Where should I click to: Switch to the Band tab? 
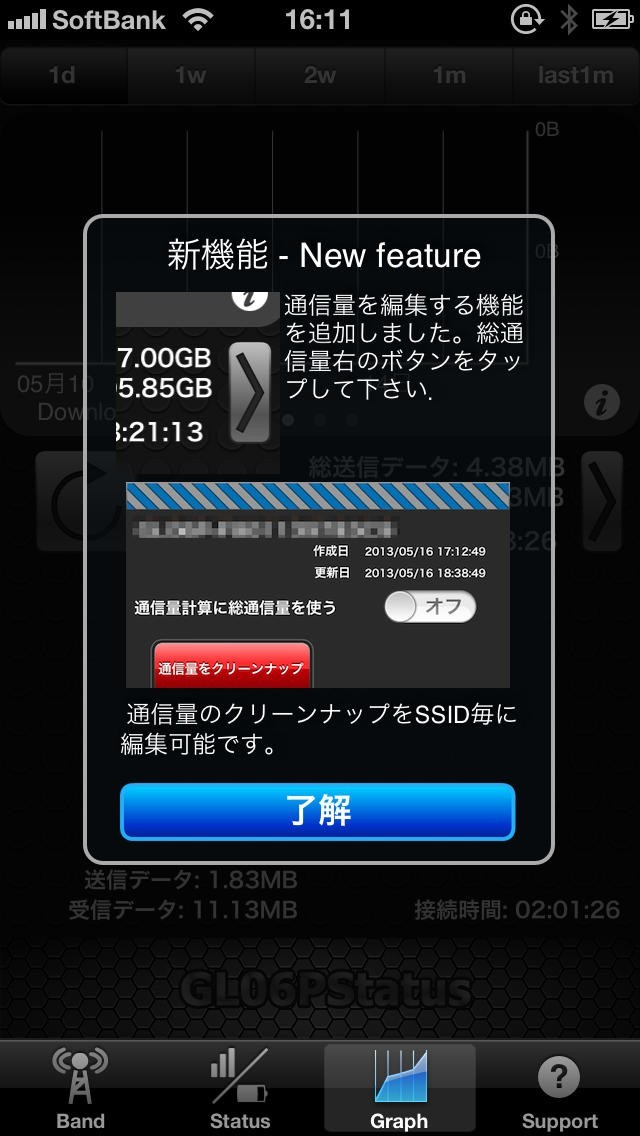80,1088
